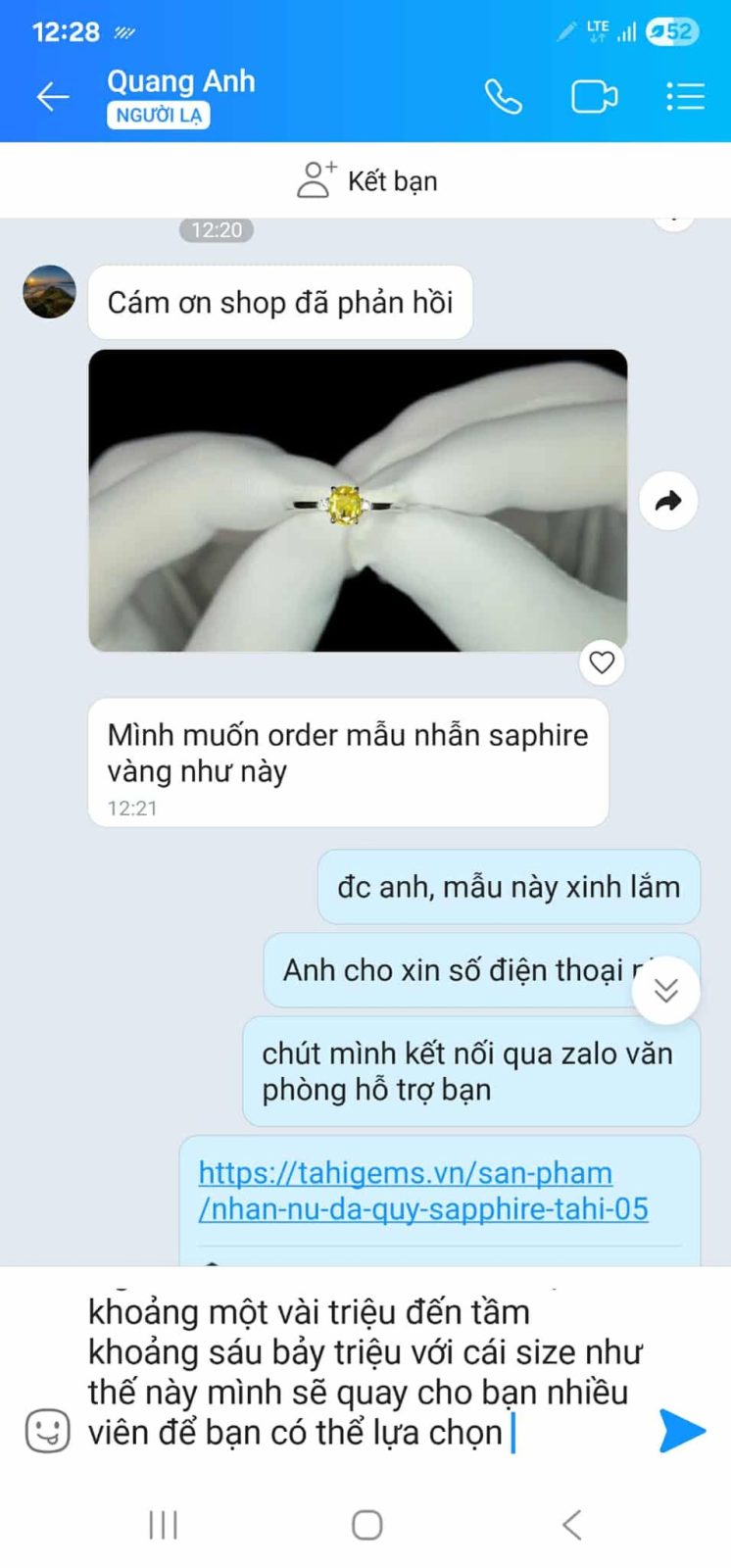React with heart on the ring image
The image size is (731, 1568).
click(602, 662)
